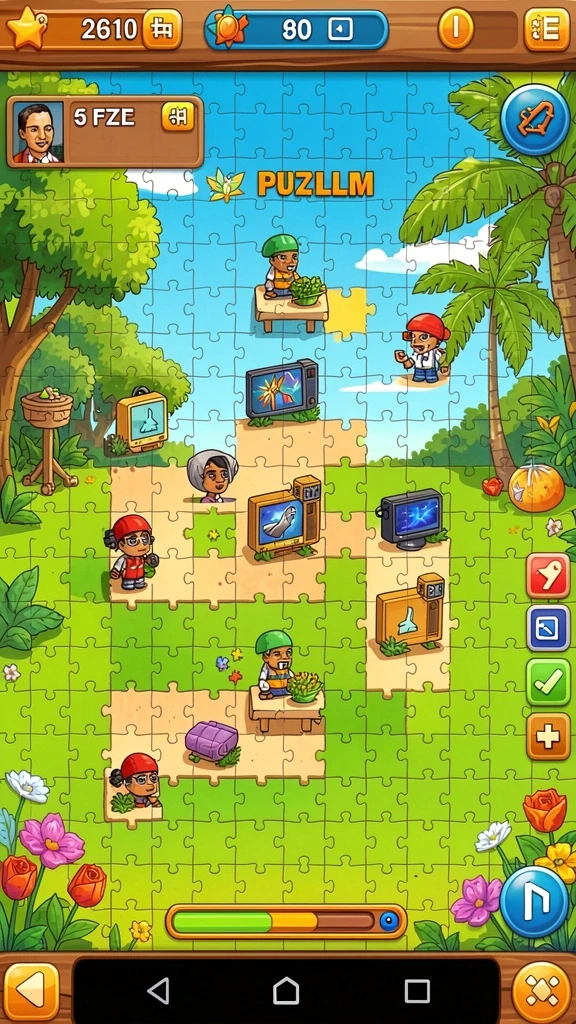Open the menu button in the top-right corner

pyautogui.click(x=547, y=29)
